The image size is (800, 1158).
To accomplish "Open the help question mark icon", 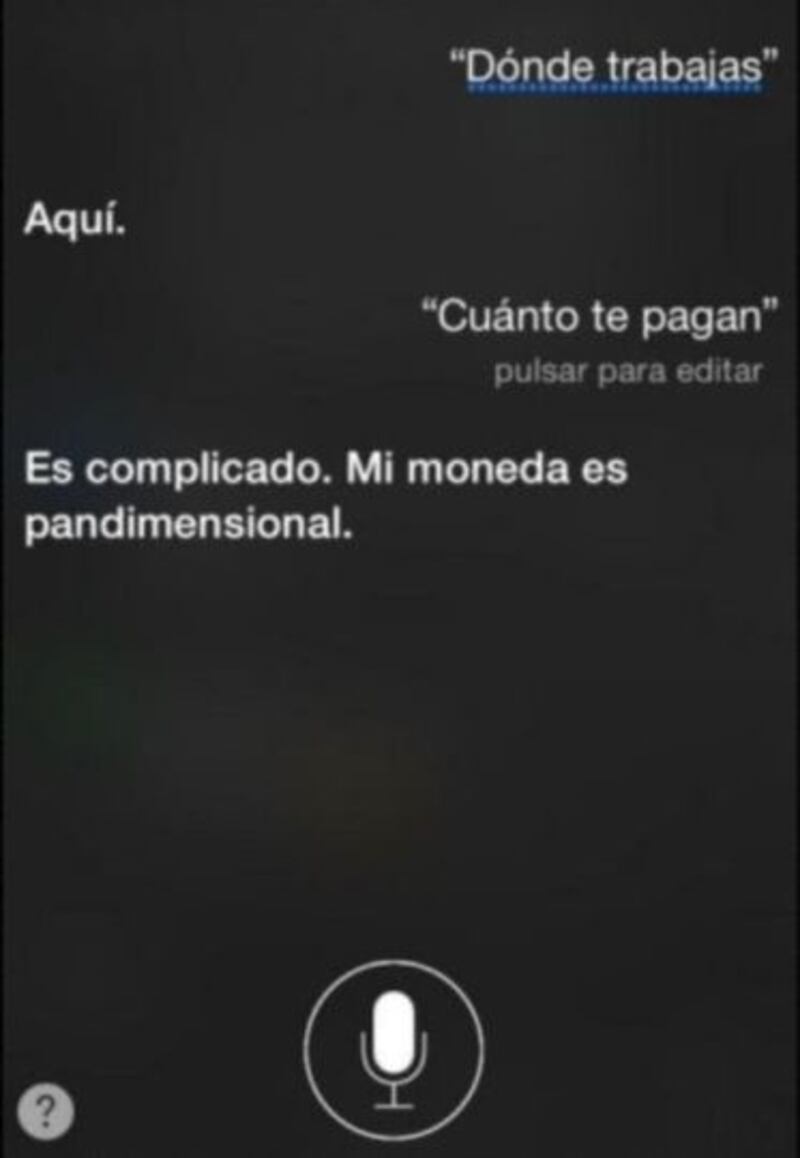I will pyautogui.click(x=46, y=1112).
